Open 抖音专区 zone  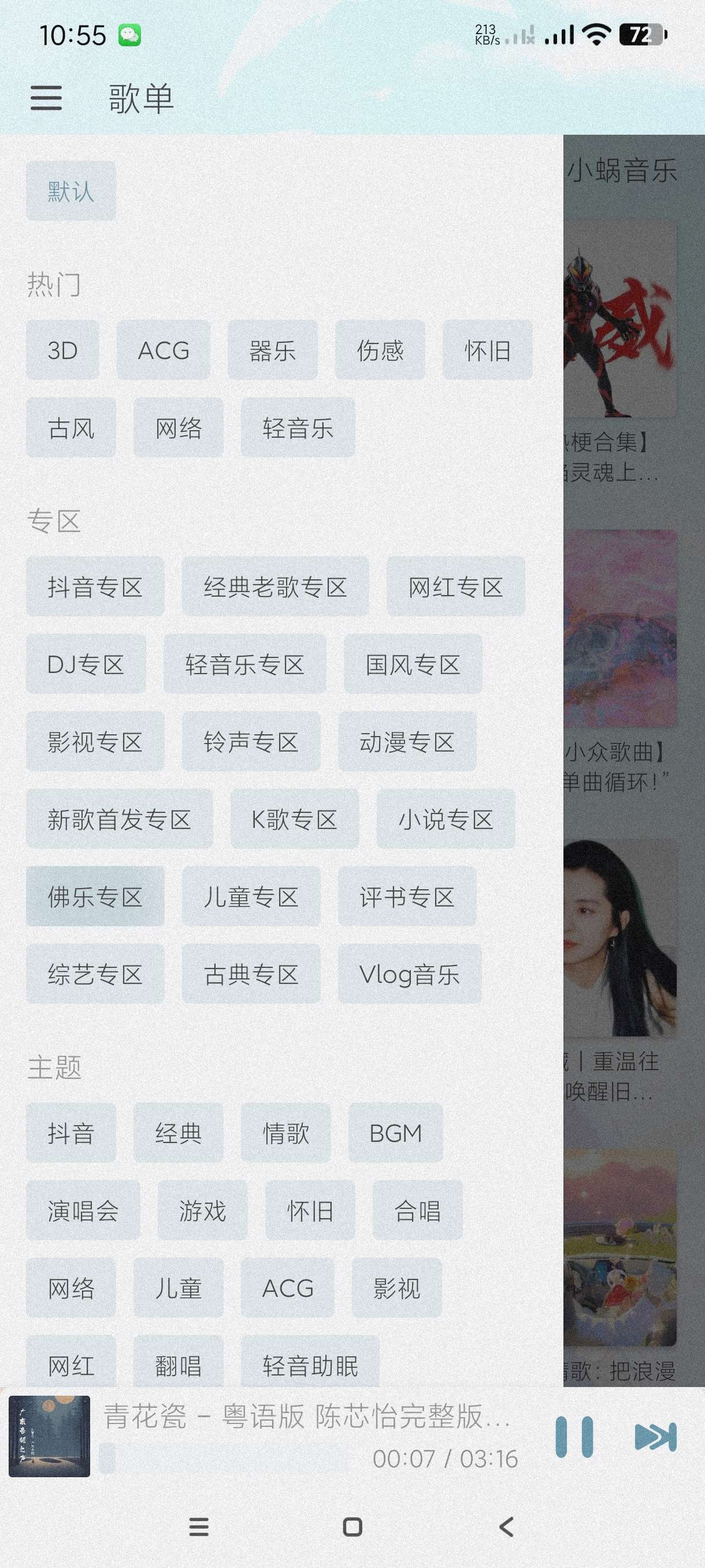click(x=95, y=587)
